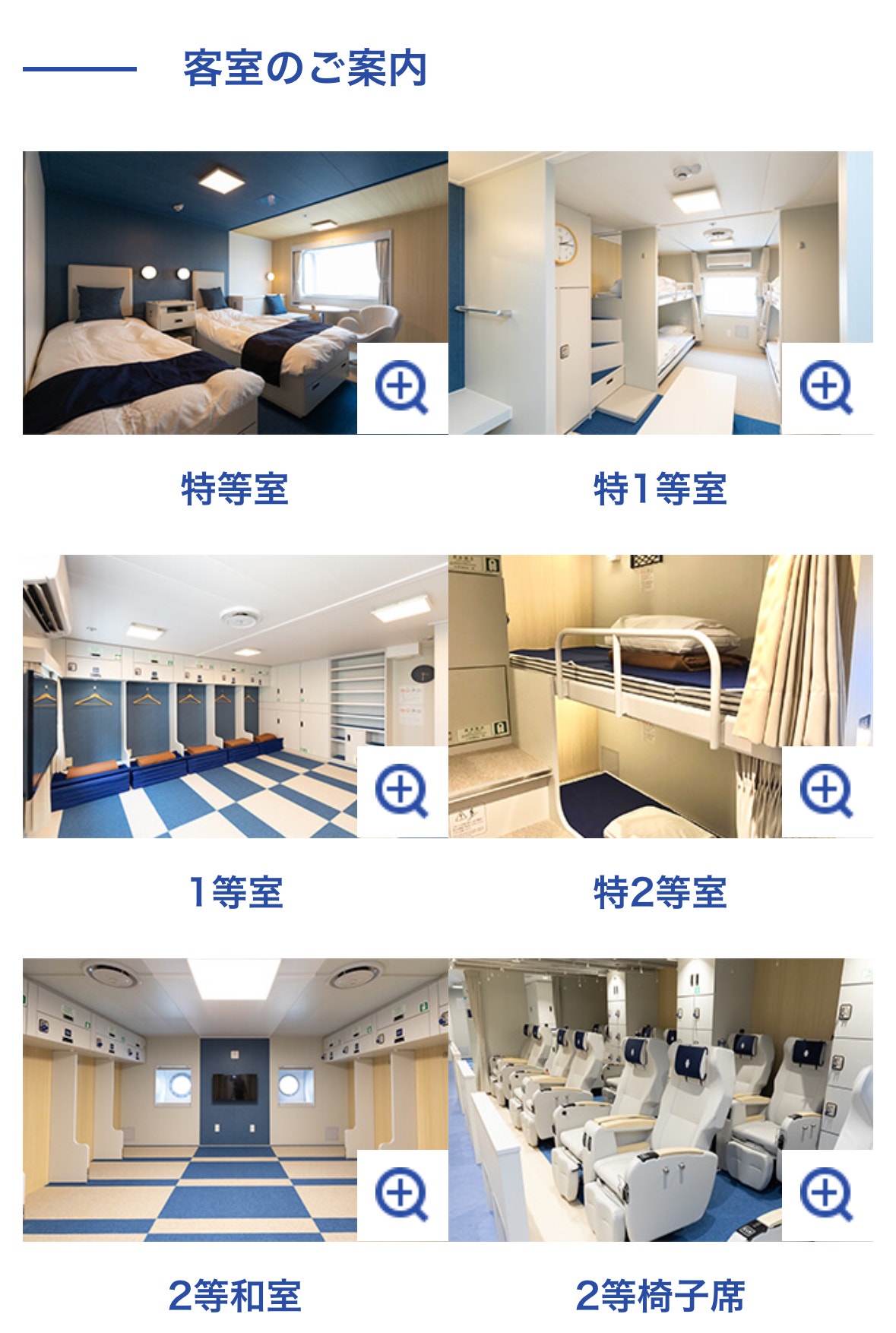896x1333 pixels.
Task: Open the 特1等室 room image
Action: 827,388
